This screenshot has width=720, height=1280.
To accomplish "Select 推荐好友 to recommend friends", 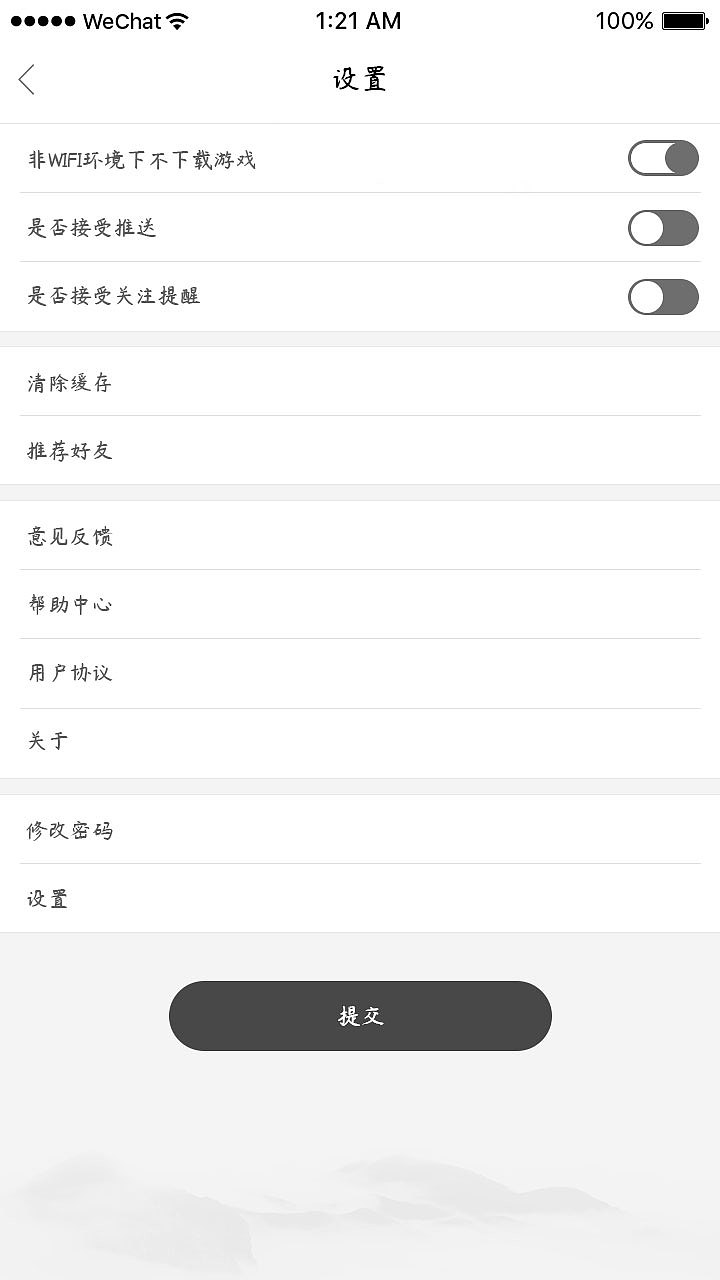I will coord(70,451).
